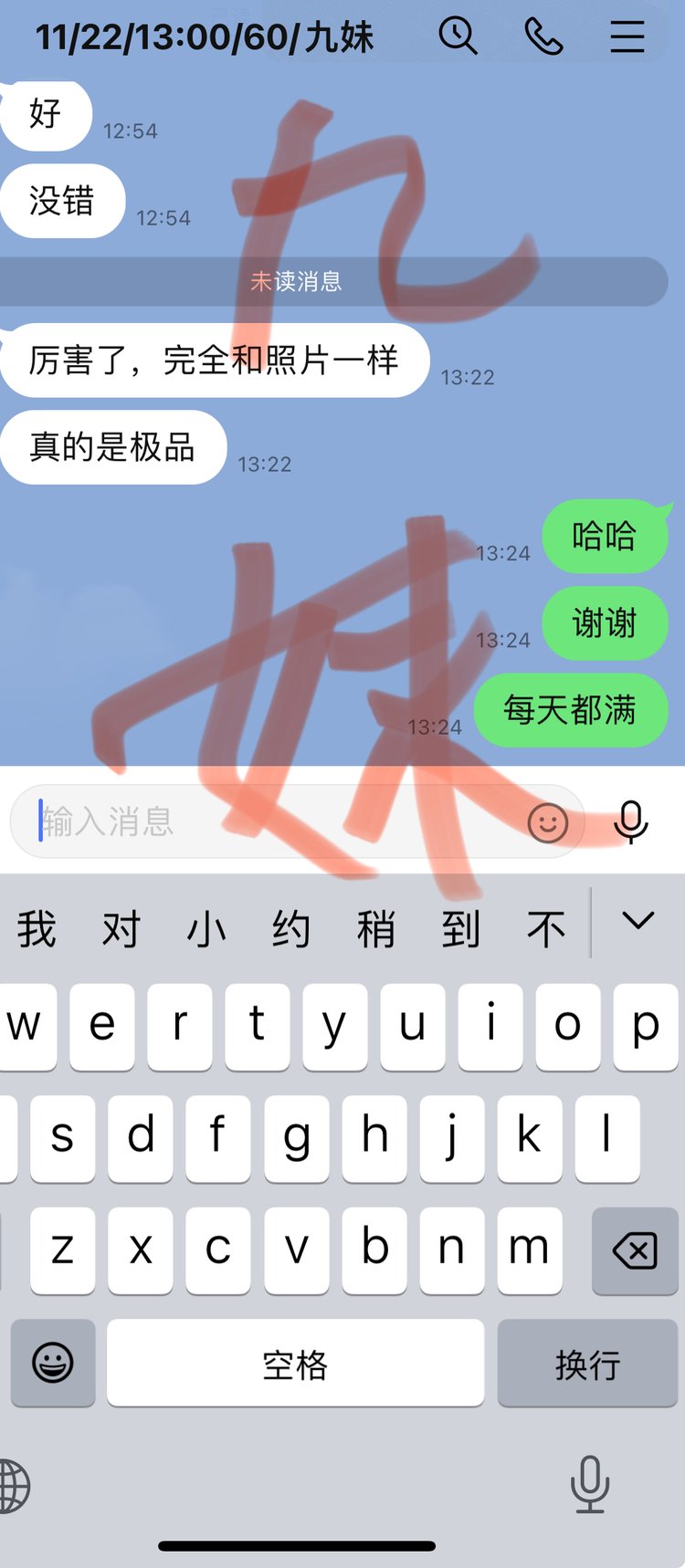The width and height of the screenshot is (685, 1568).
Task: Focus the 输入消息 message field
Action: (274, 821)
